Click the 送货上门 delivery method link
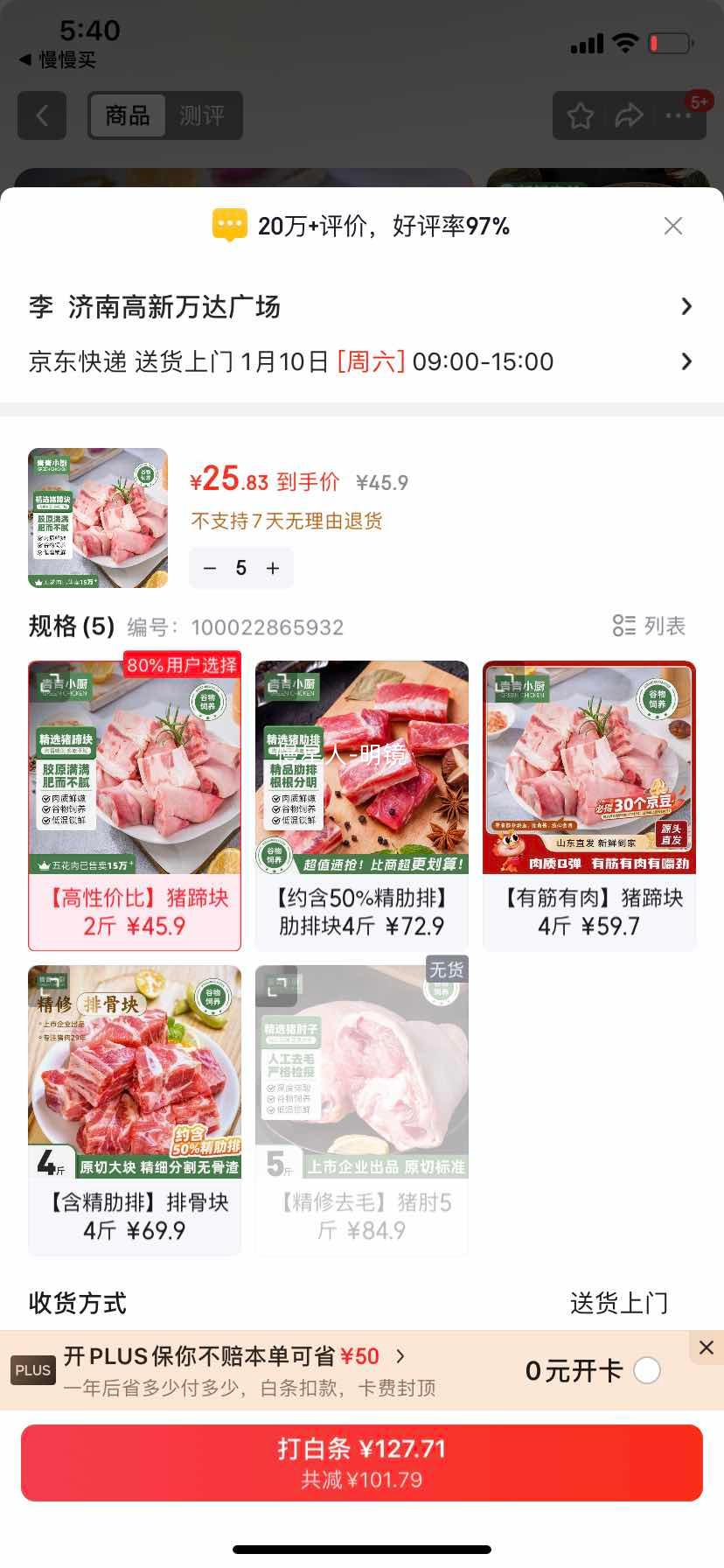This screenshot has width=724, height=1568. pyautogui.click(x=618, y=1303)
